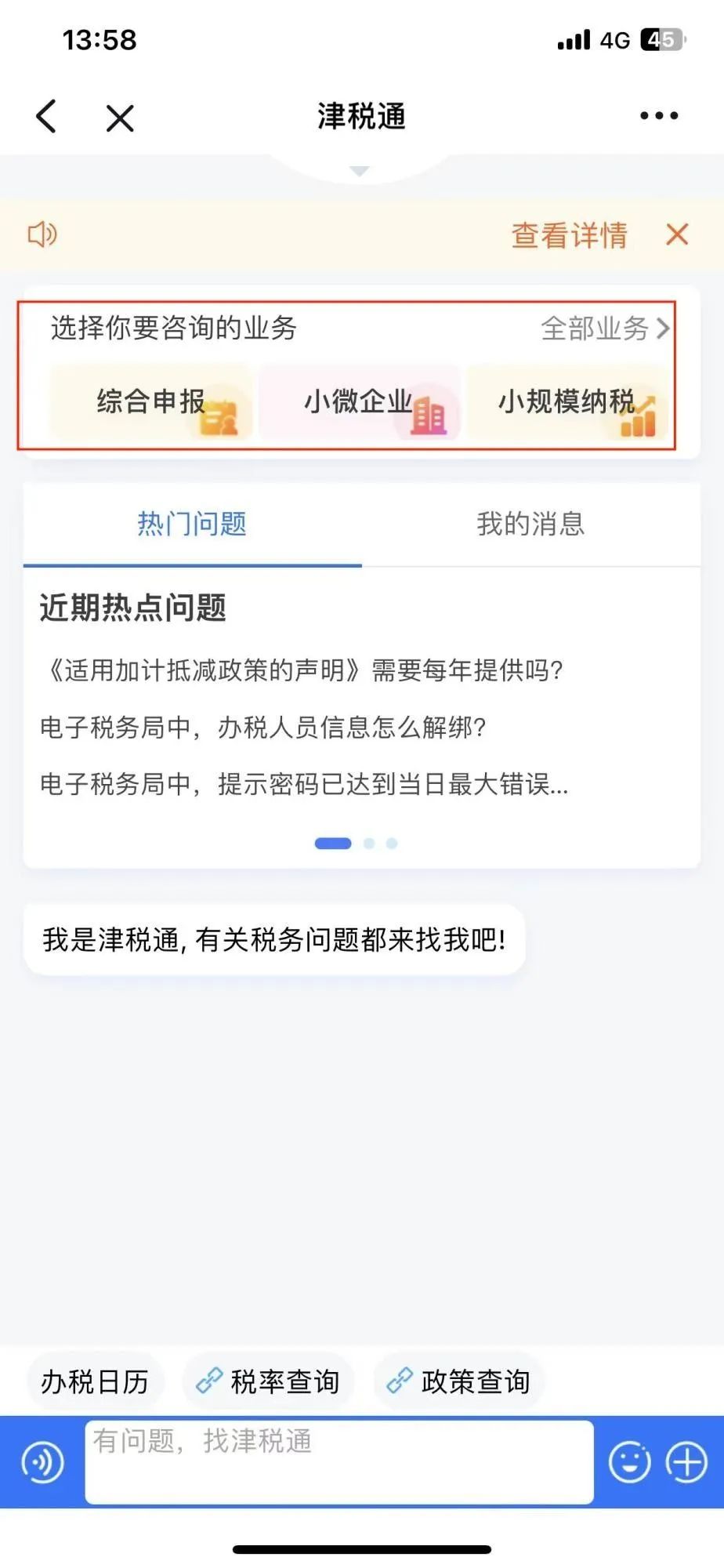
Task: Tap the 办税日历 chip
Action: pyautogui.click(x=95, y=1381)
